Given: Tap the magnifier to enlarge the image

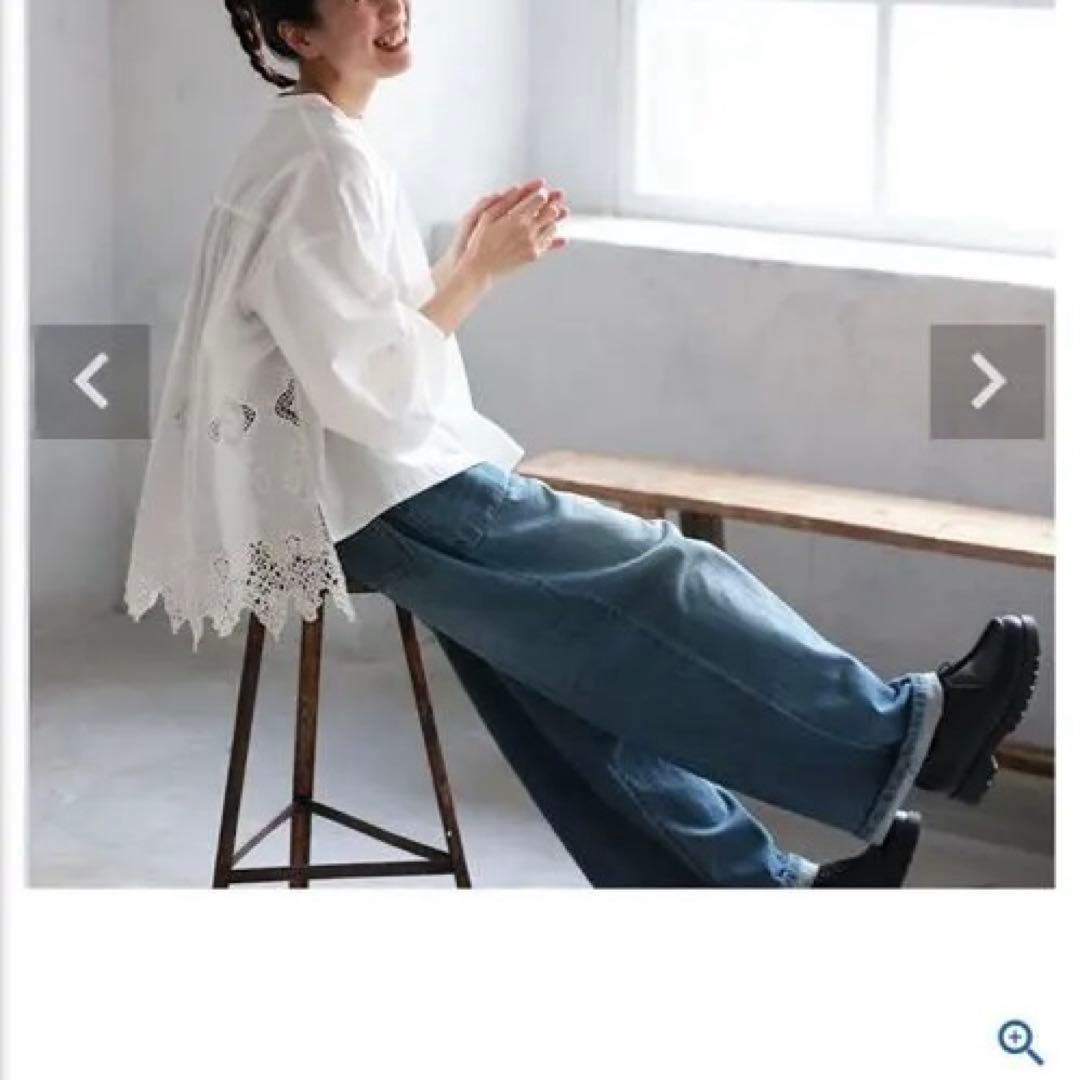Looking at the screenshot, I should [x=1020, y=1042].
